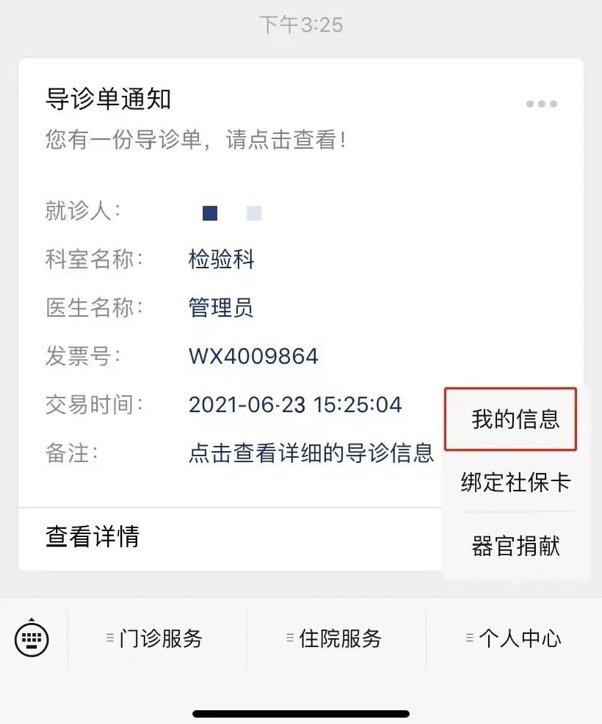Image resolution: width=602 pixels, height=724 pixels.
Task: Open the 门诊服务 menu
Action: [155, 639]
